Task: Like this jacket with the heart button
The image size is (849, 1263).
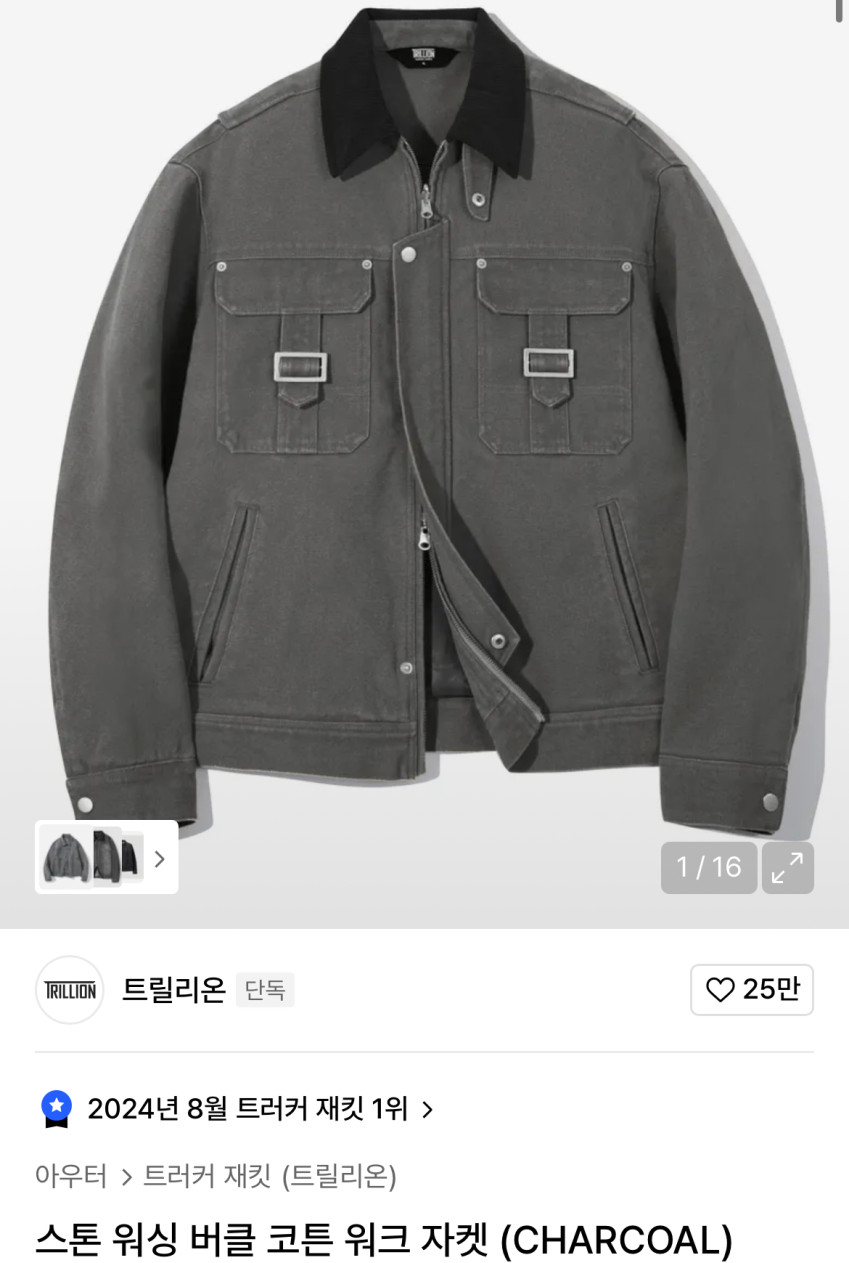Action: [751, 990]
